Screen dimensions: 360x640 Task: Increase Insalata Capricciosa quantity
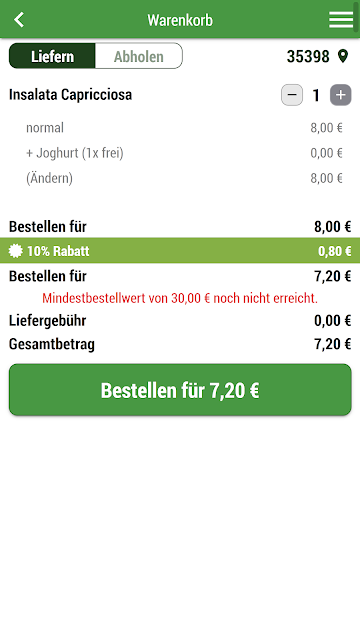click(340, 95)
